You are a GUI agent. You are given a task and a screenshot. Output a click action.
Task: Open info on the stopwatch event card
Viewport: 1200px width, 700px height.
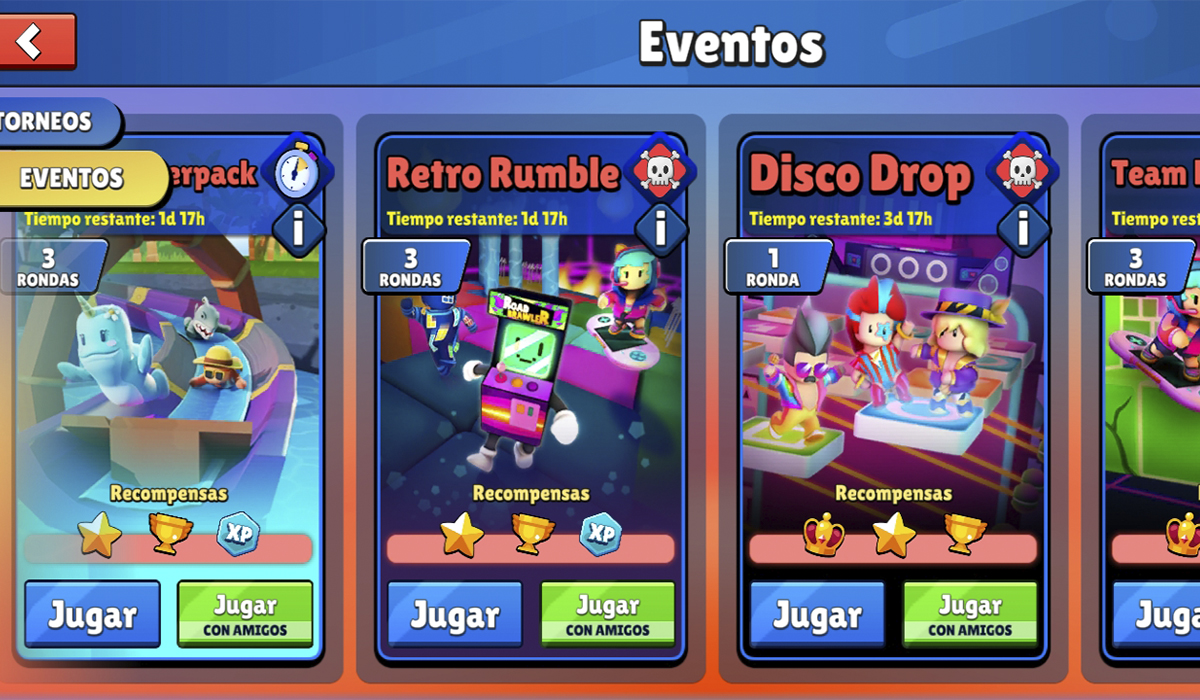tap(298, 230)
